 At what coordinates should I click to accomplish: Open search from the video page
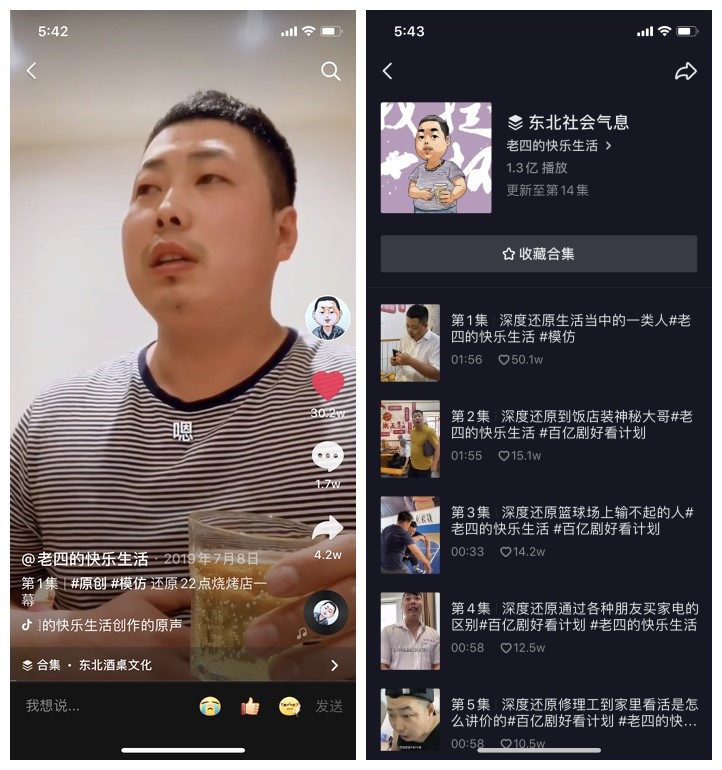click(x=330, y=72)
